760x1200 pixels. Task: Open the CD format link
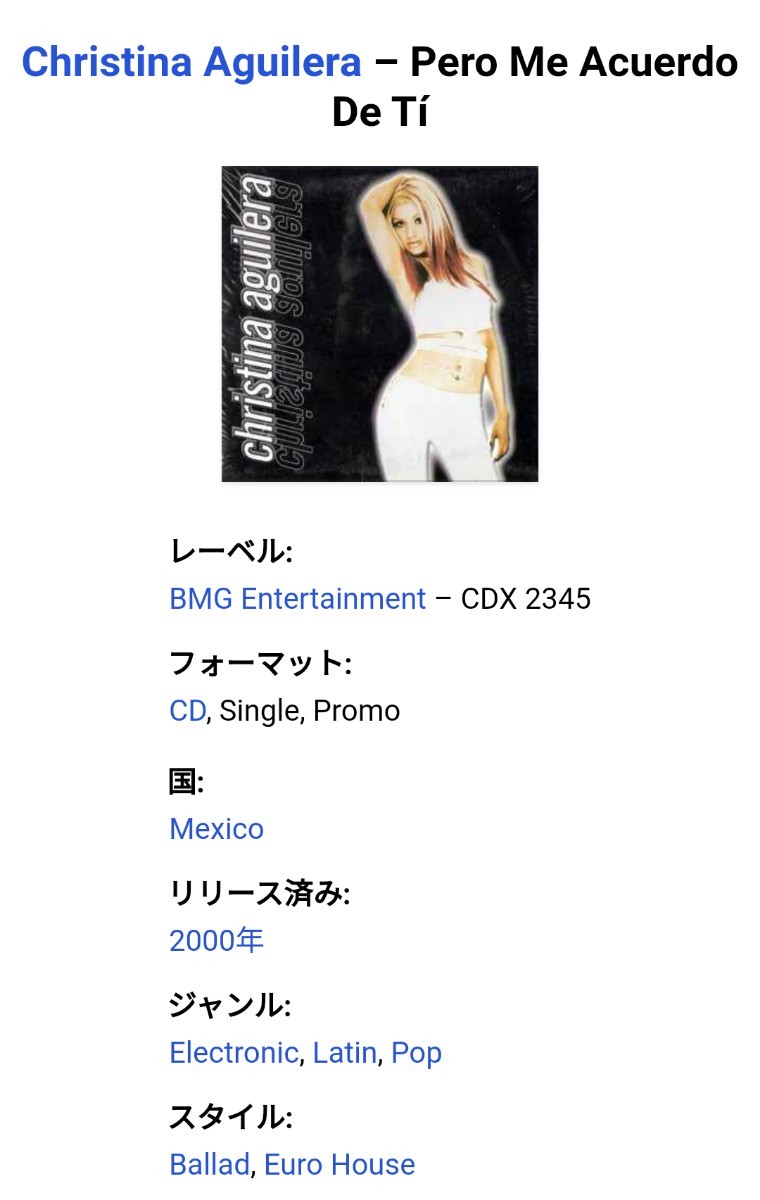pos(187,711)
